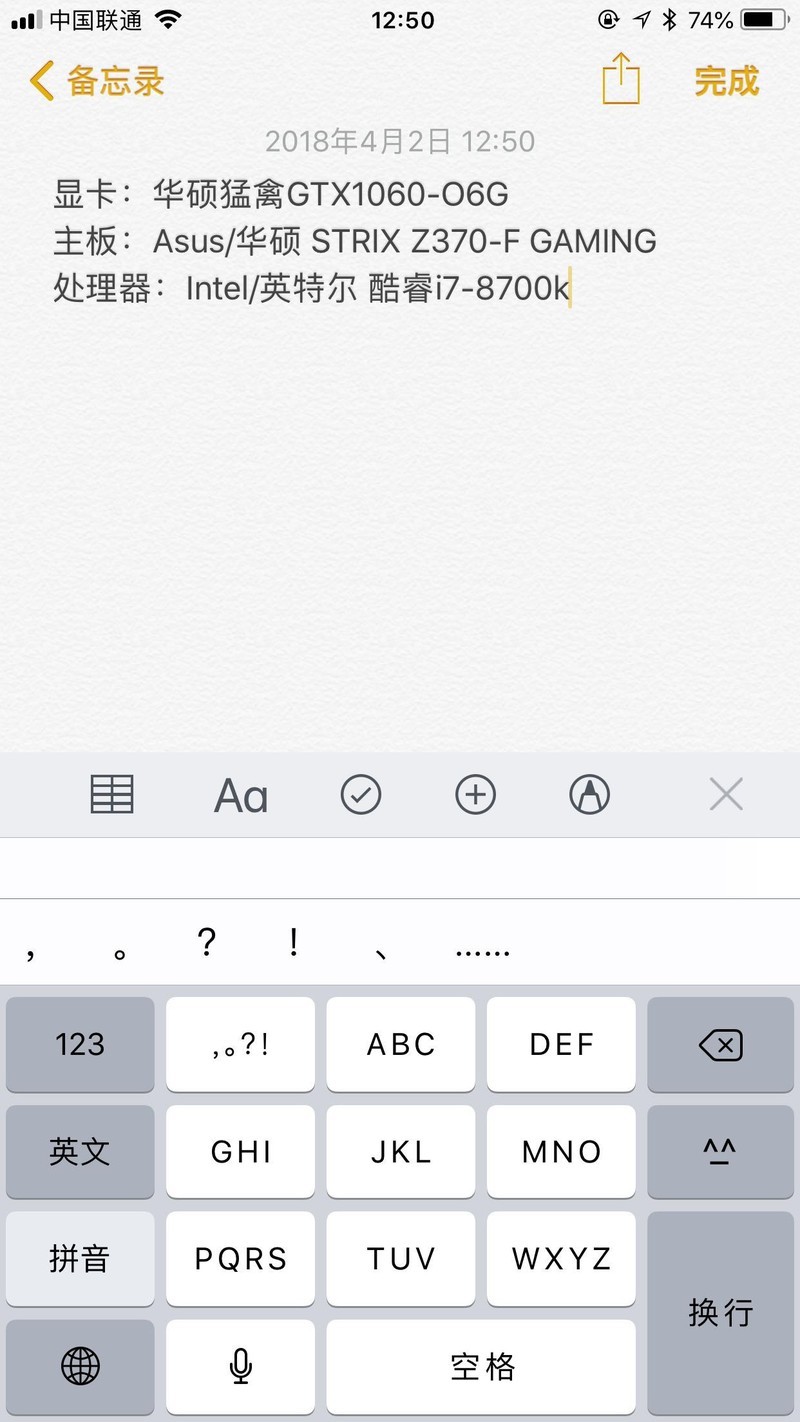Switch keyboard to 123 numbers
The height and width of the screenshot is (1422, 800).
coord(80,1045)
